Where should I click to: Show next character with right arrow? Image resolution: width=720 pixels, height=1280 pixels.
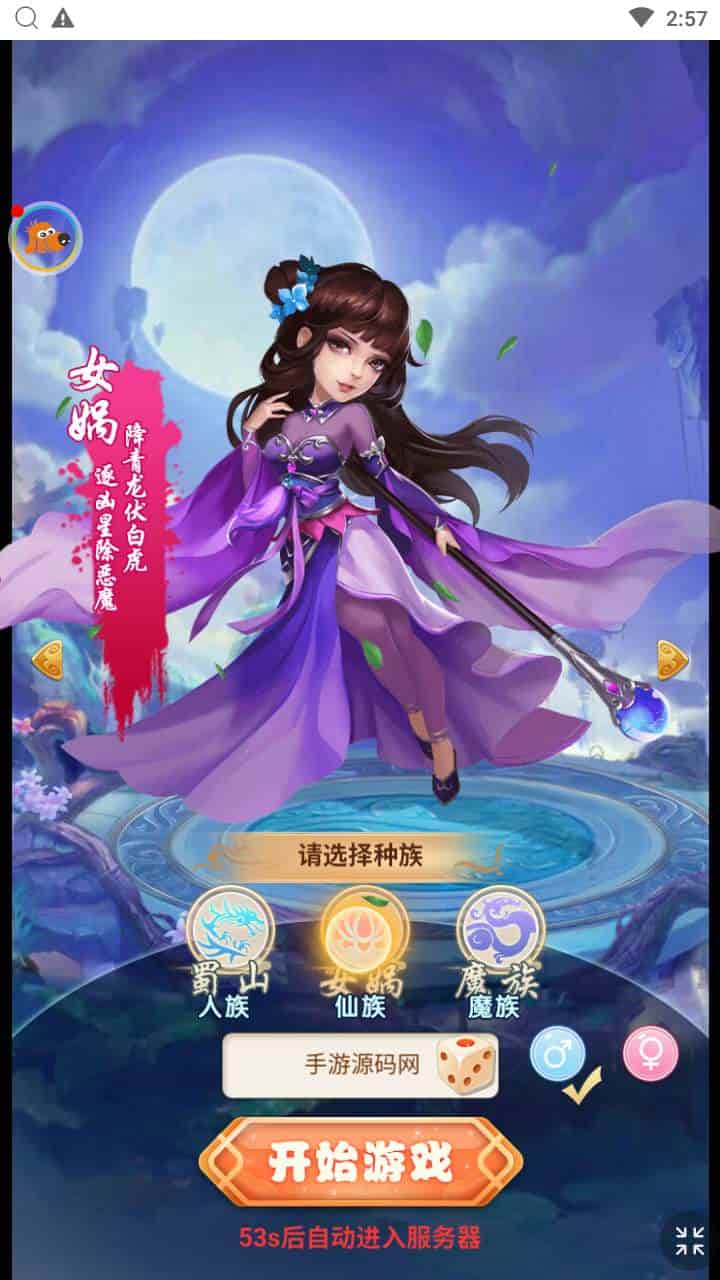click(x=672, y=660)
